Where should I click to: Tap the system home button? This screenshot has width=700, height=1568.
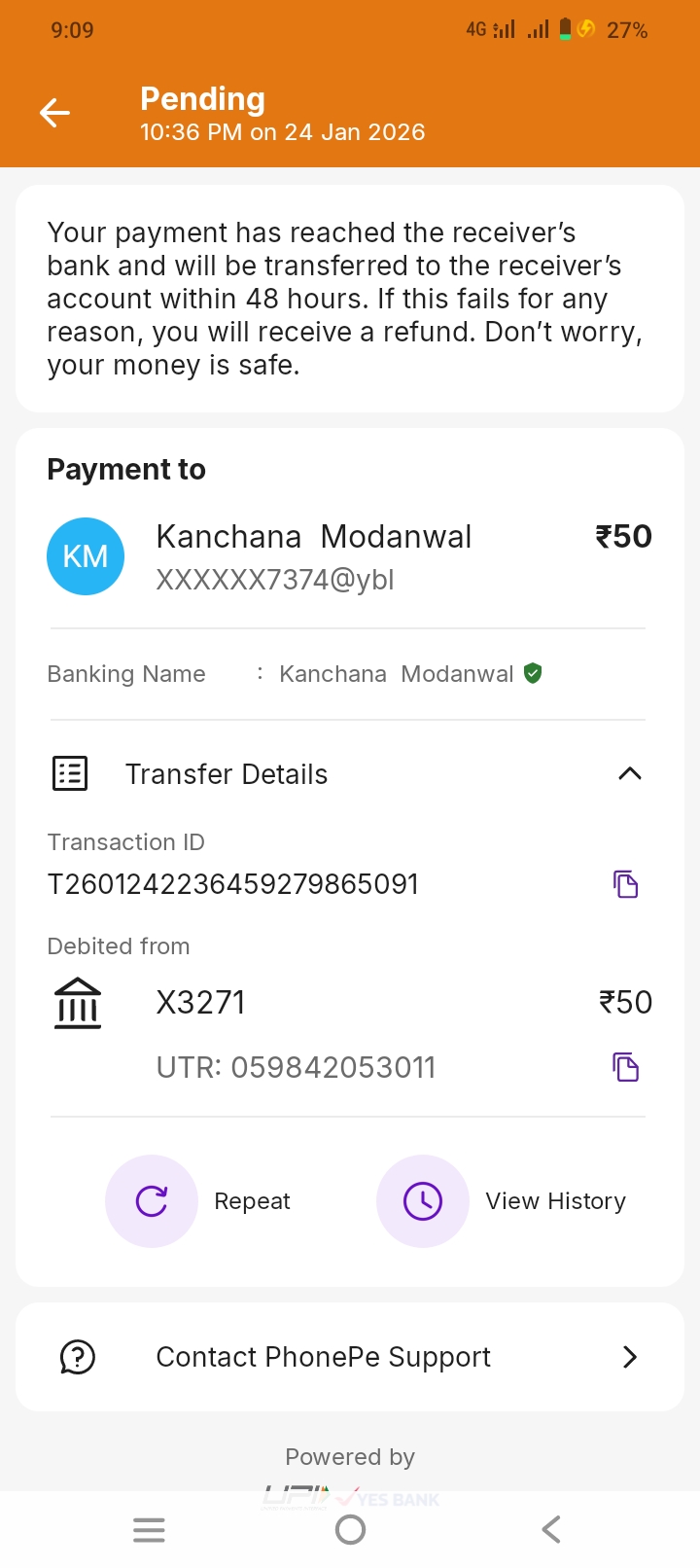point(350,1530)
